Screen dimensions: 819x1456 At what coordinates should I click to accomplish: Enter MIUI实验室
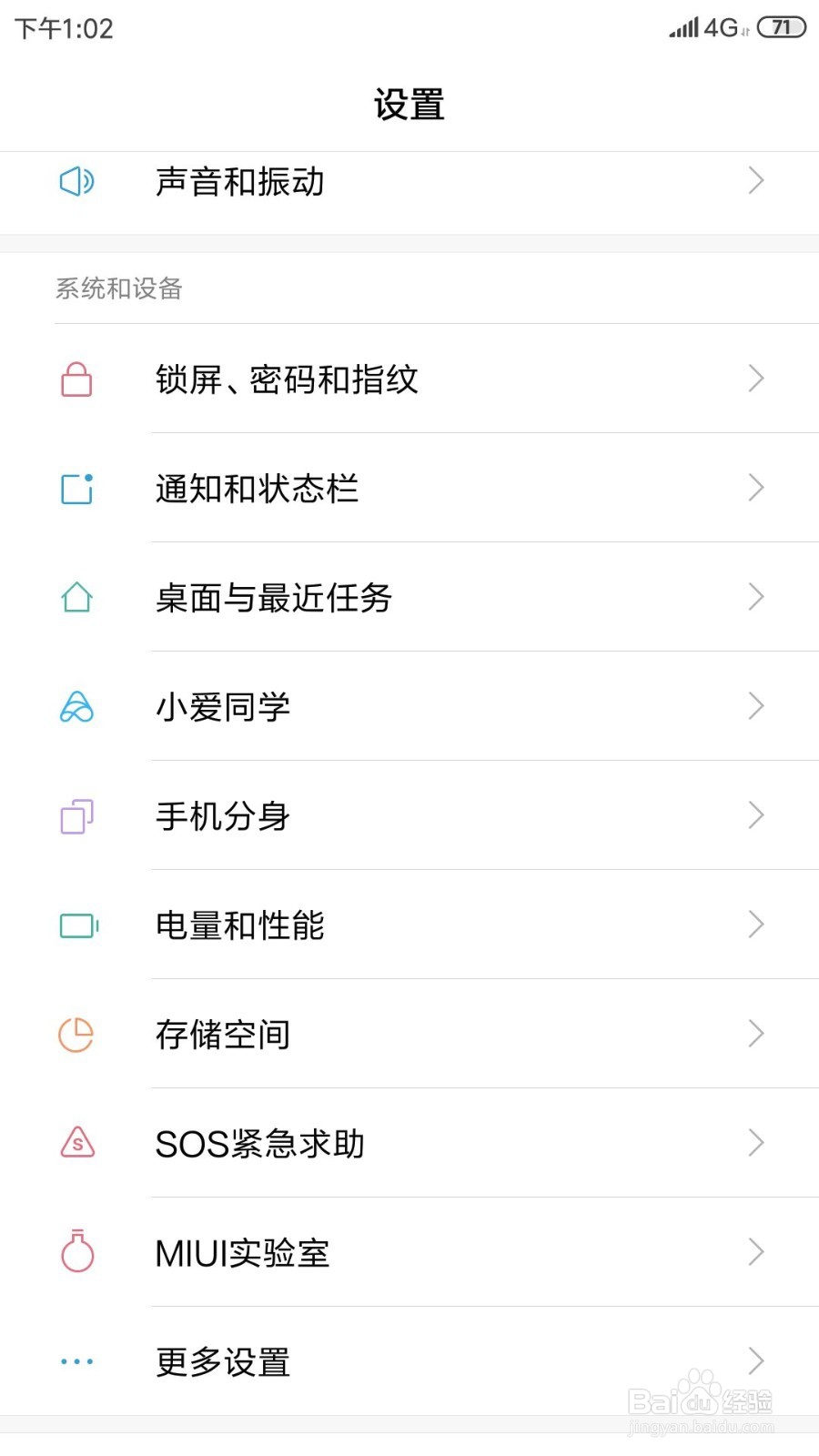click(x=409, y=1253)
